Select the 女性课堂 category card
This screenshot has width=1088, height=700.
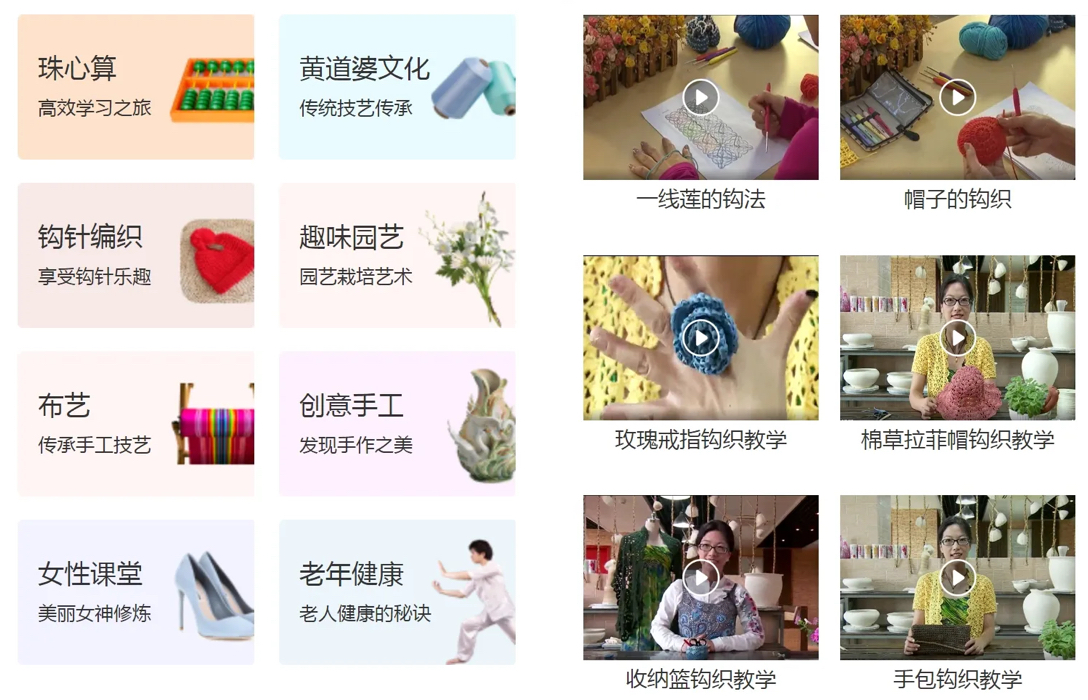point(136,592)
